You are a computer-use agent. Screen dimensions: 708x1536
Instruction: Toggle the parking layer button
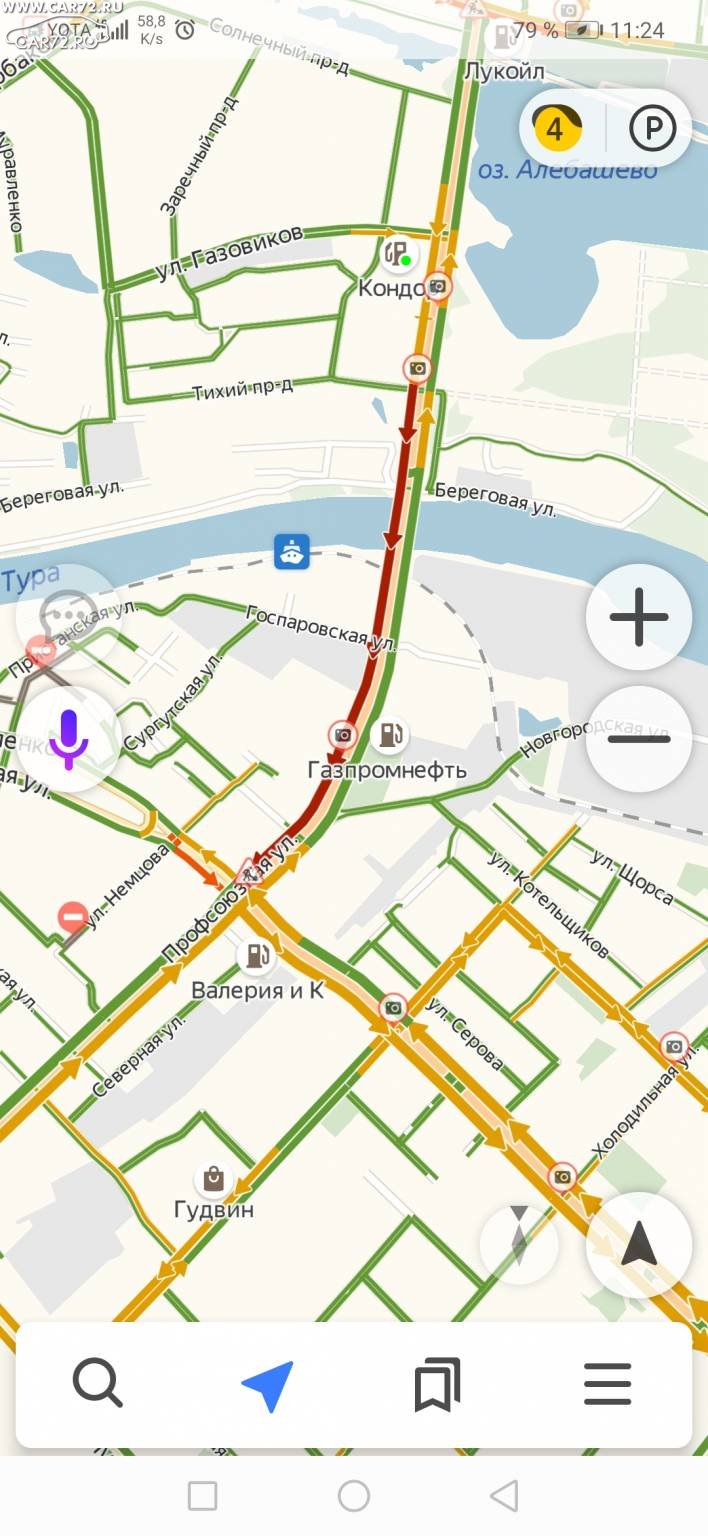(652, 129)
